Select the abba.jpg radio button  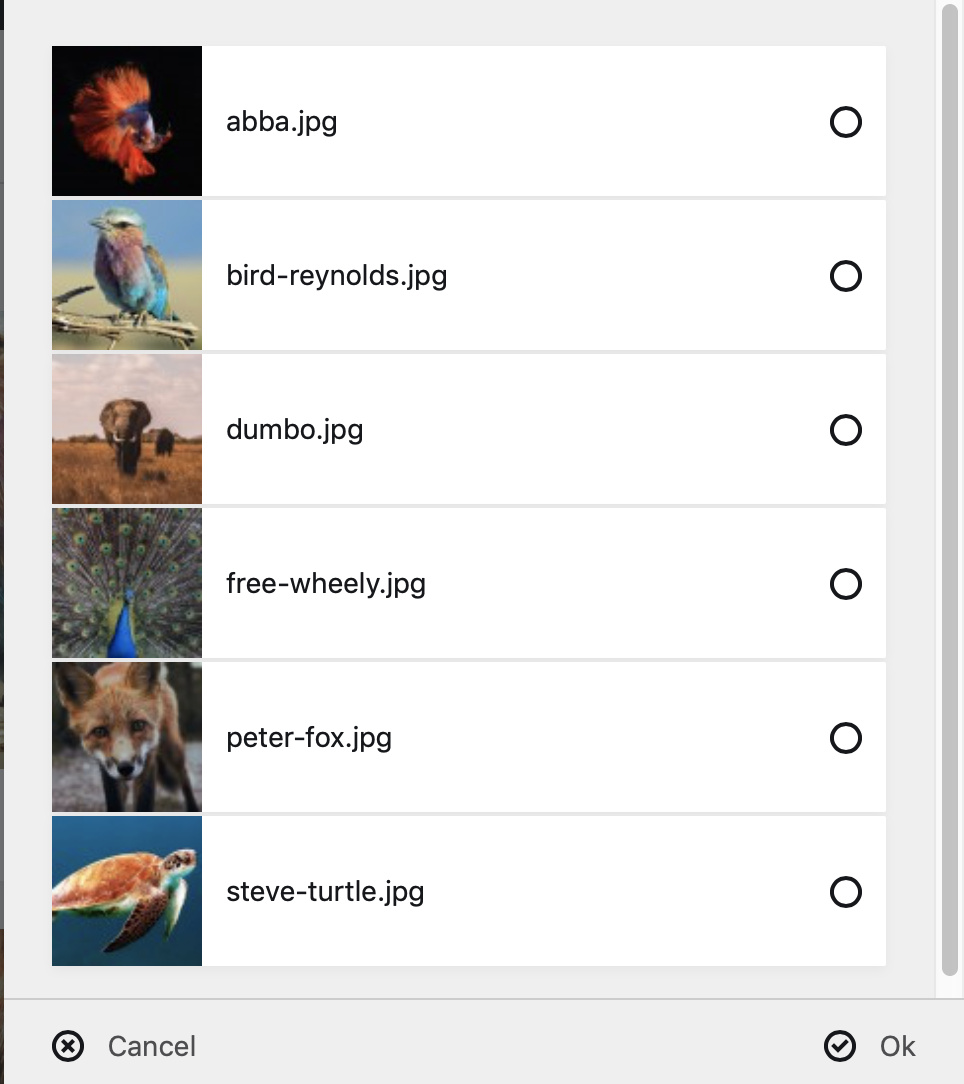pyautogui.click(x=845, y=122)
